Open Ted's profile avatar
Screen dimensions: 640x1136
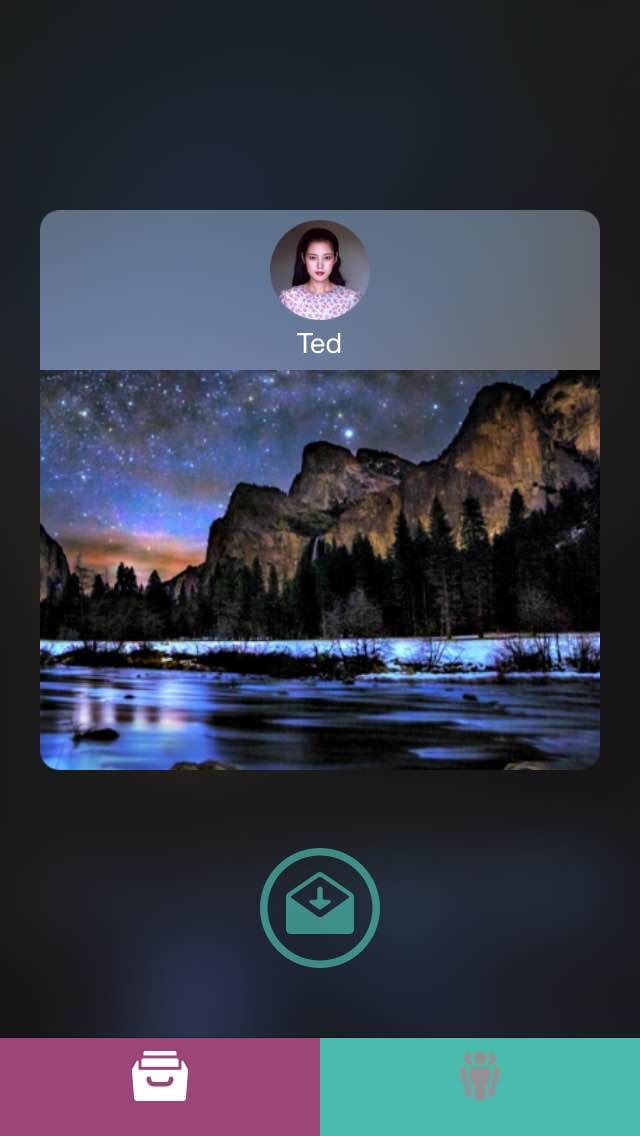[320, 270]
